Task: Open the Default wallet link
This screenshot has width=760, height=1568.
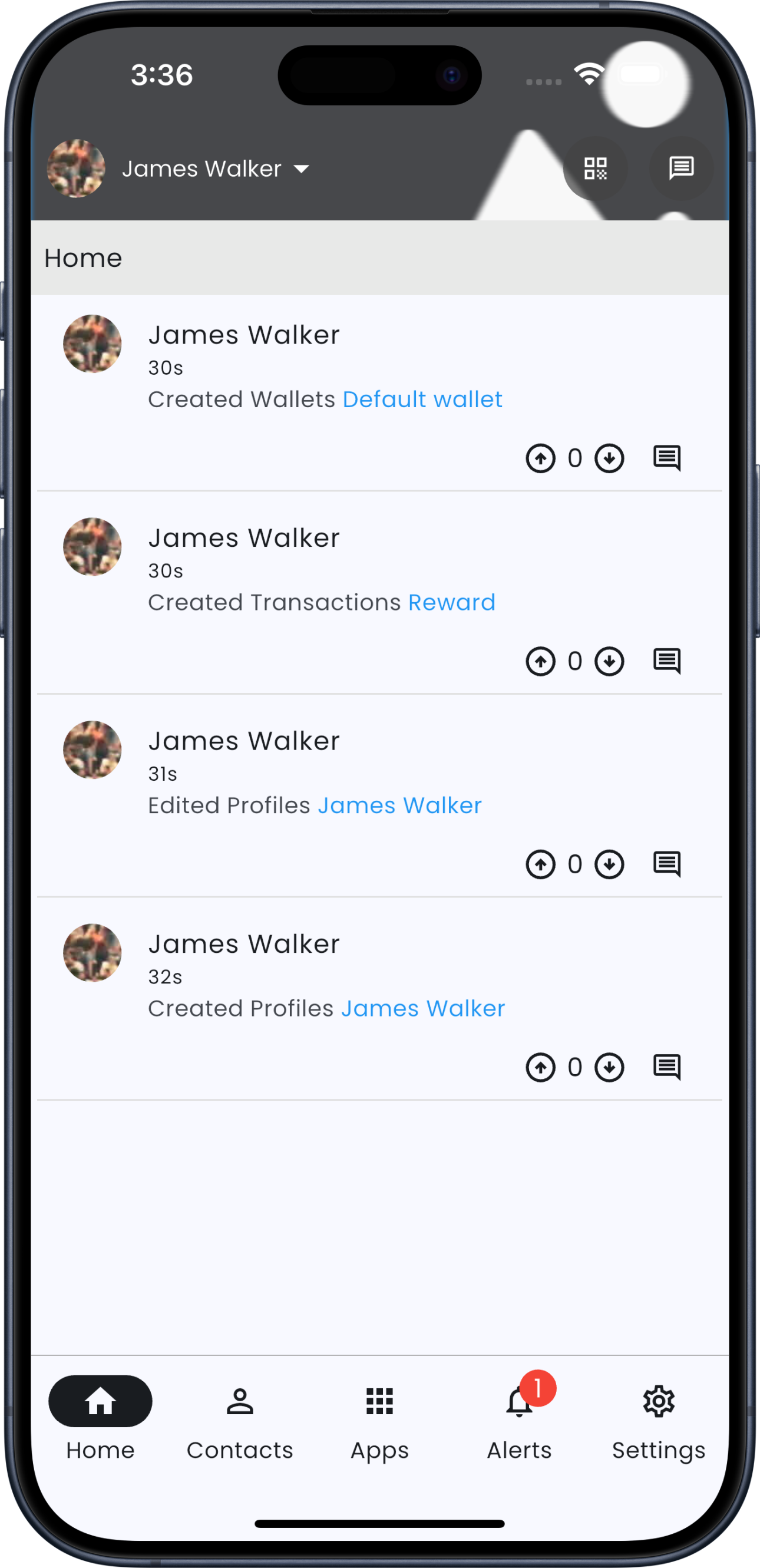Action: (422, 400)
